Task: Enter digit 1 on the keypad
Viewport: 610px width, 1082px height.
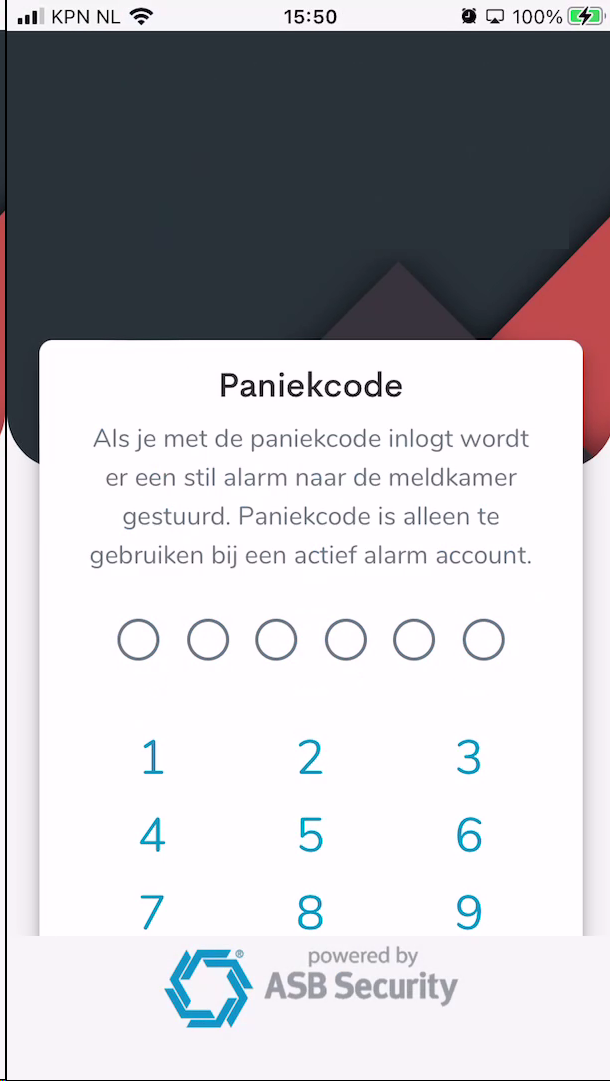Action: point(152,757)
